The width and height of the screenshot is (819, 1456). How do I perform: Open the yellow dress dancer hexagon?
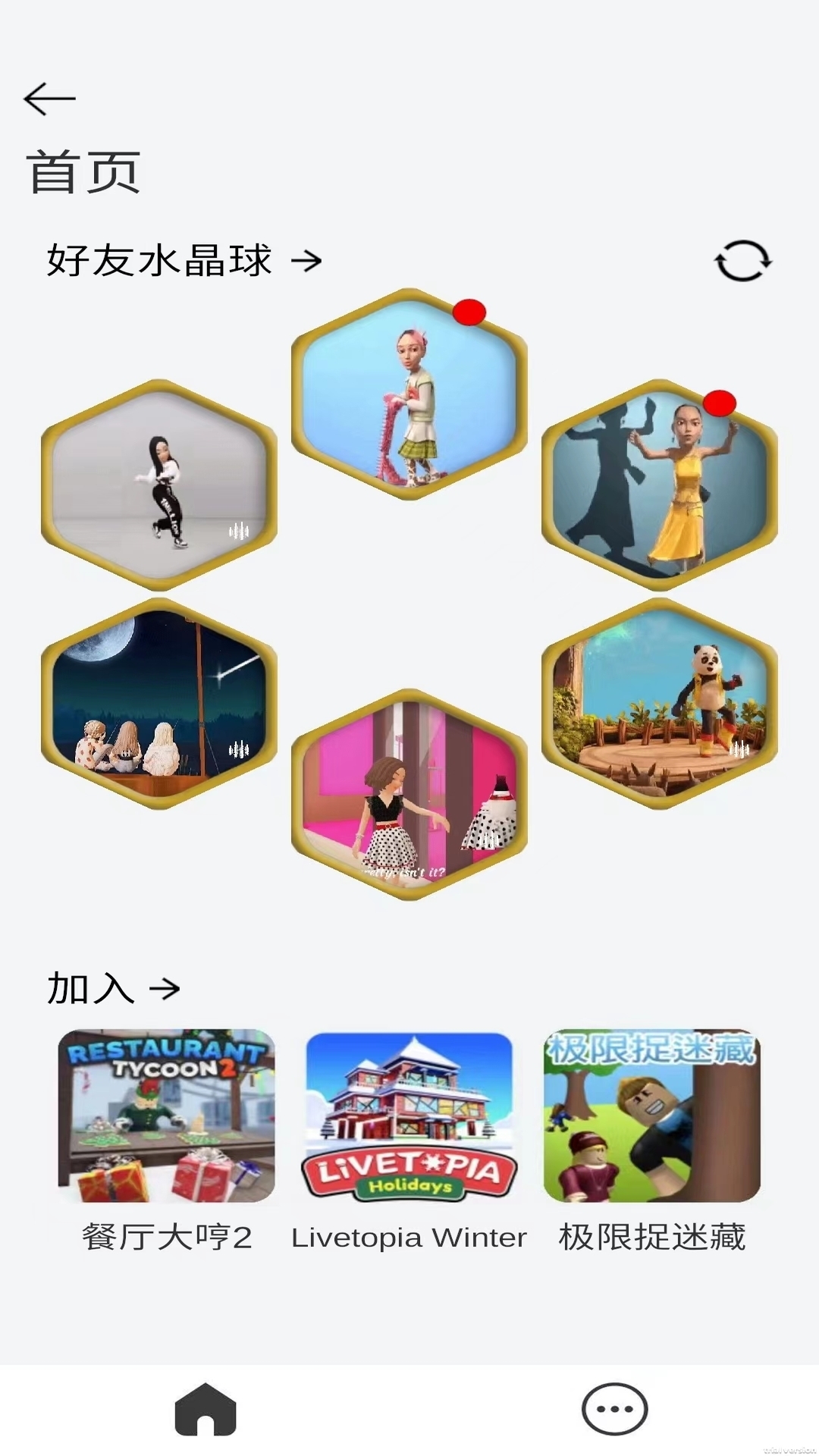click(x=660, y=485)
